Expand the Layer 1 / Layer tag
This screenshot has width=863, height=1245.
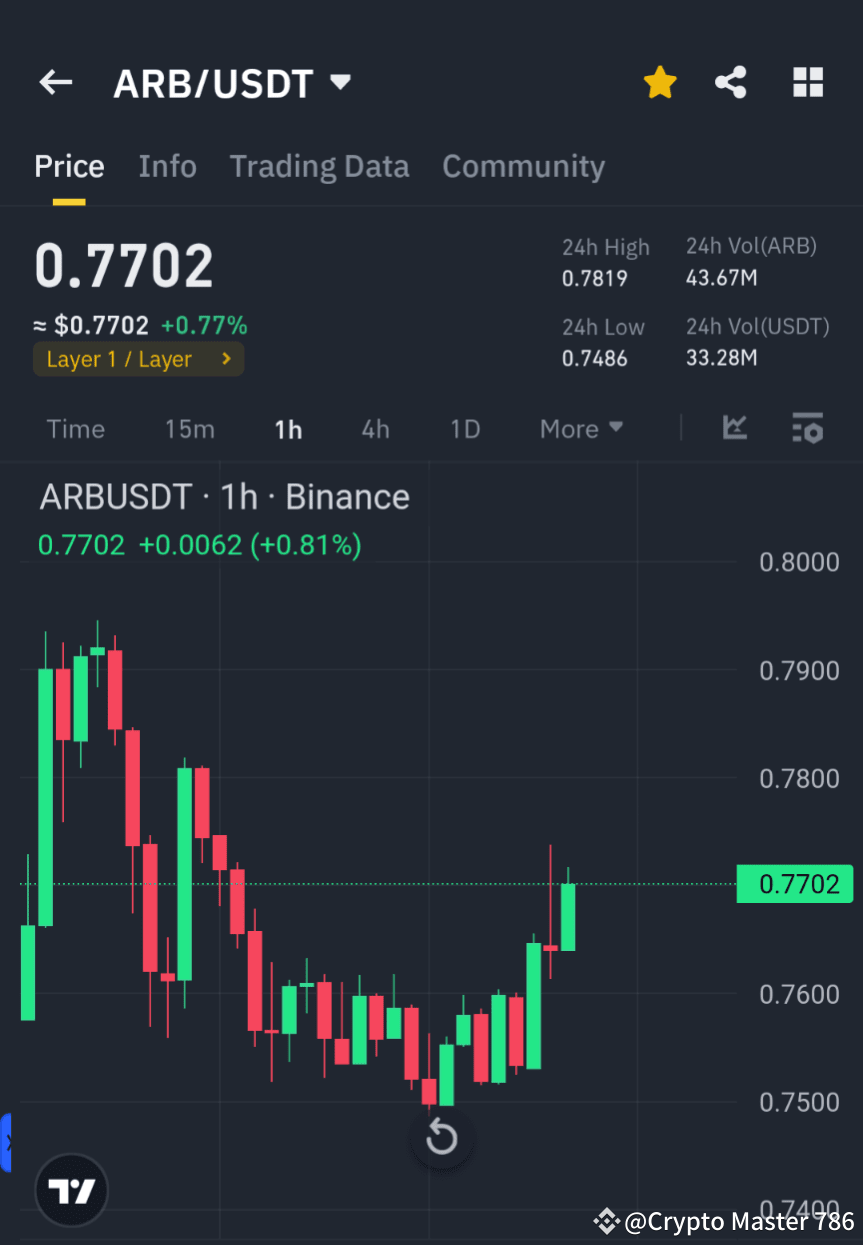point(138,358)
